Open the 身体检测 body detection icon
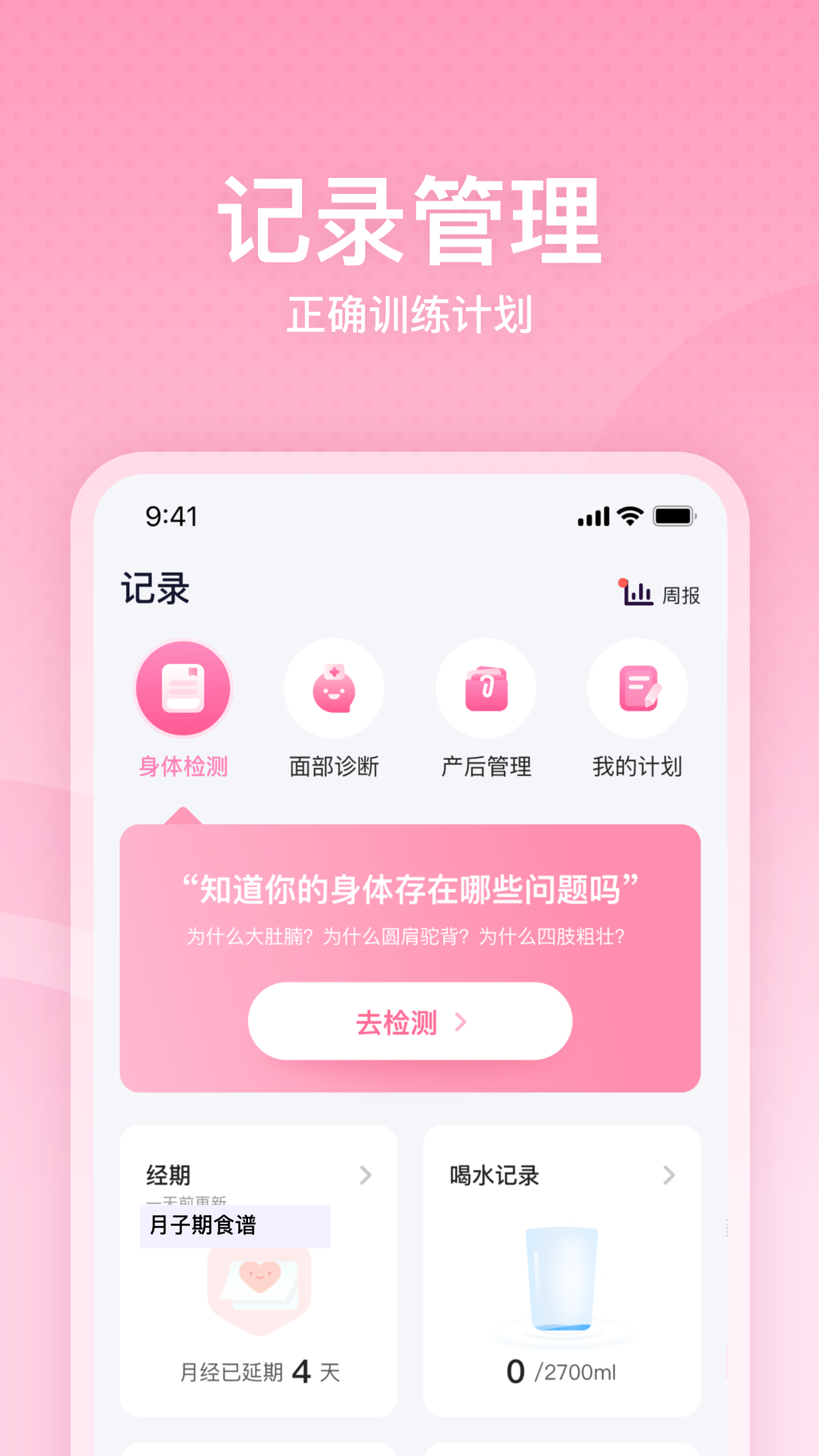 (183, 688)
